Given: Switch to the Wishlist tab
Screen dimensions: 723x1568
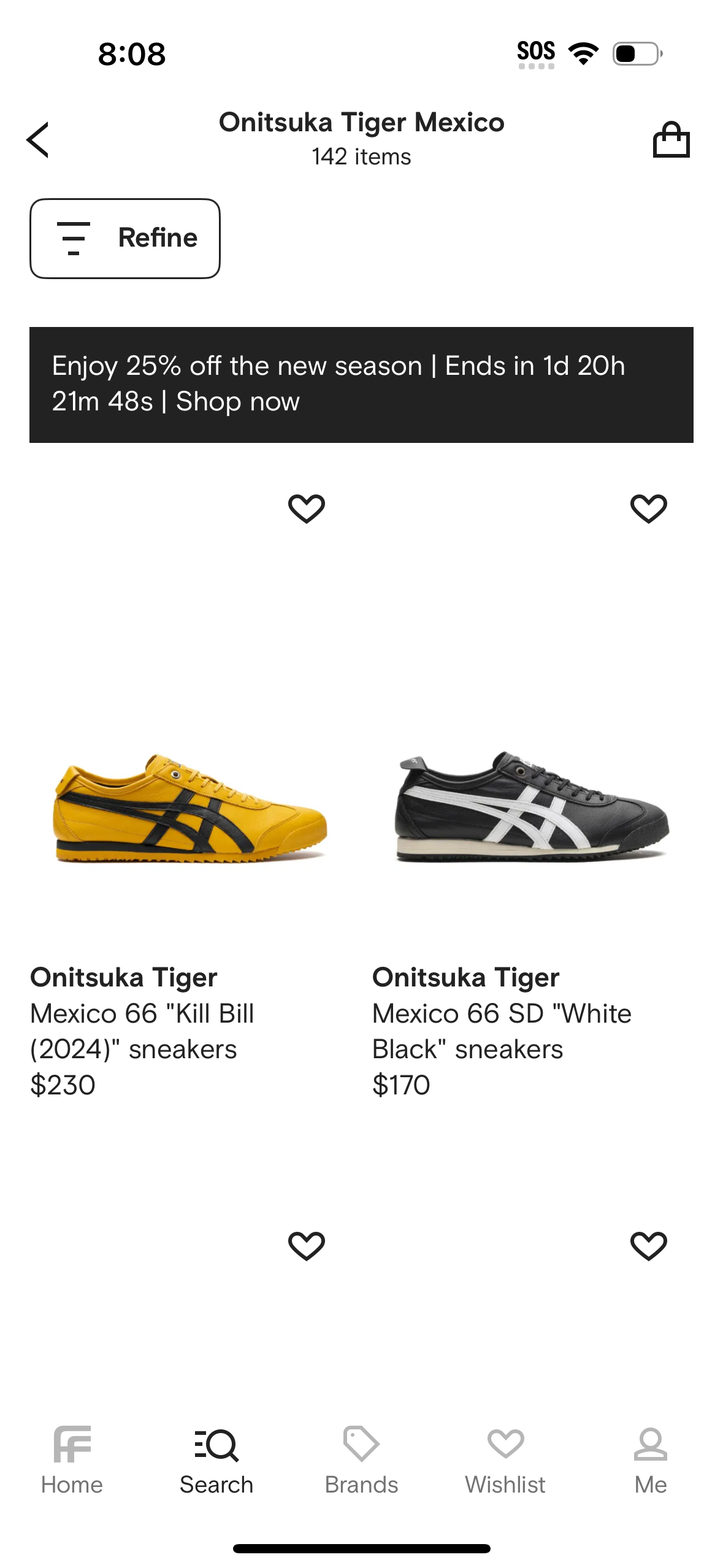Looking at the screenshot, I should click(505, 1460).
